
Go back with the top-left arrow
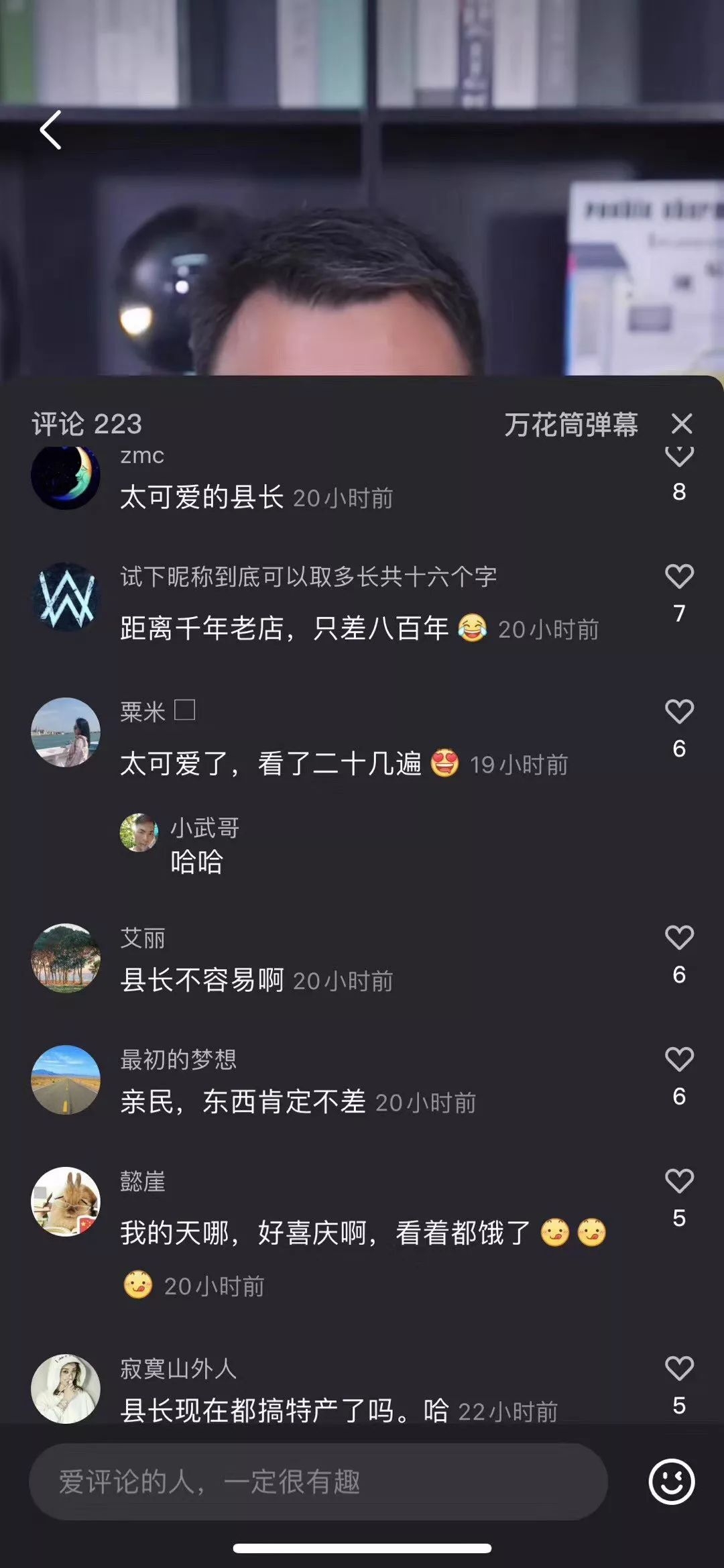(51, 130)
